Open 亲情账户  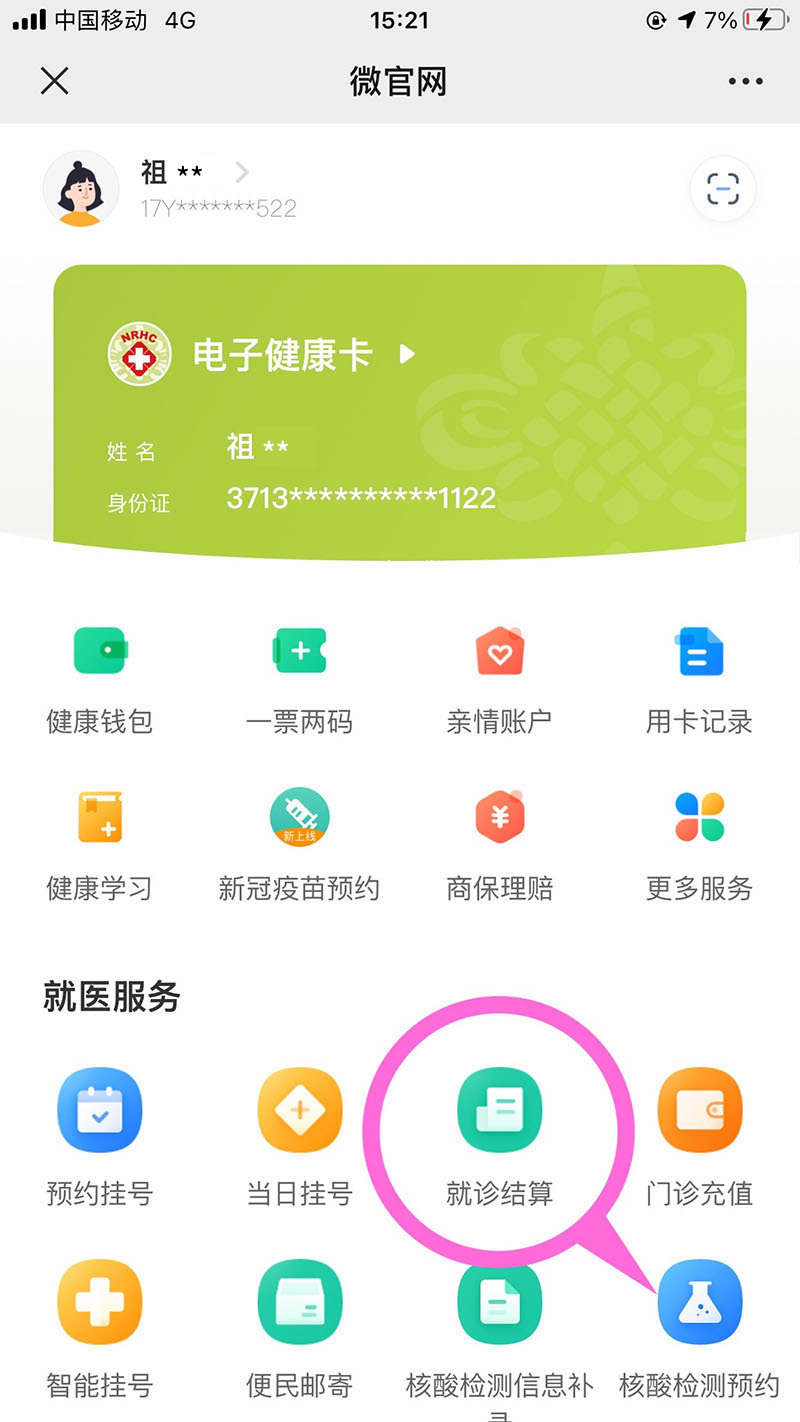(x=500, y=678)
